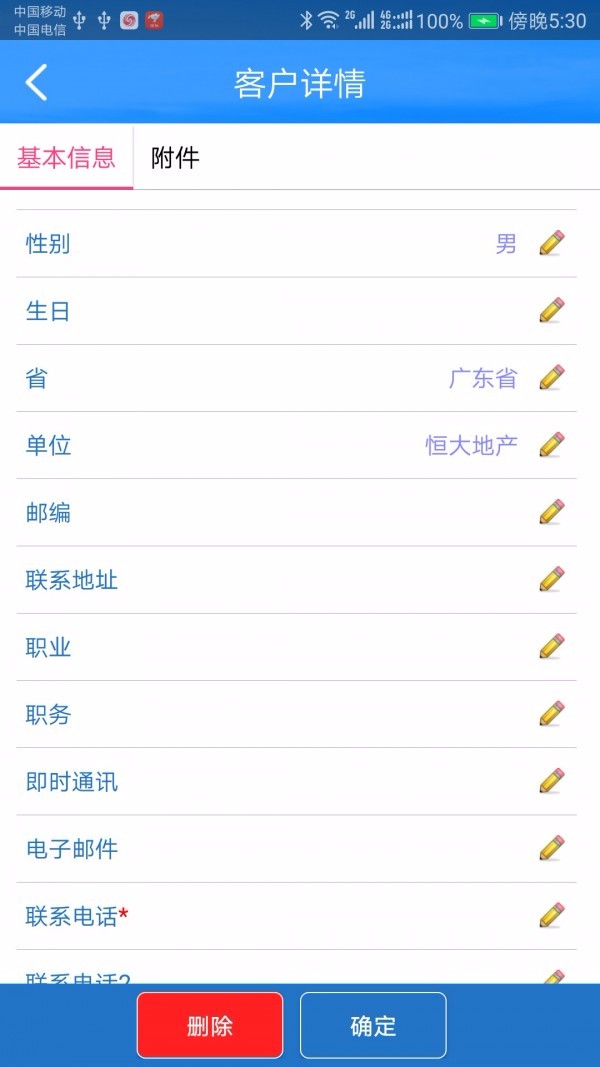Tap the pencil icon next to 省
The width and height of the screenshot is (600, 1067).
click(552, 378)
